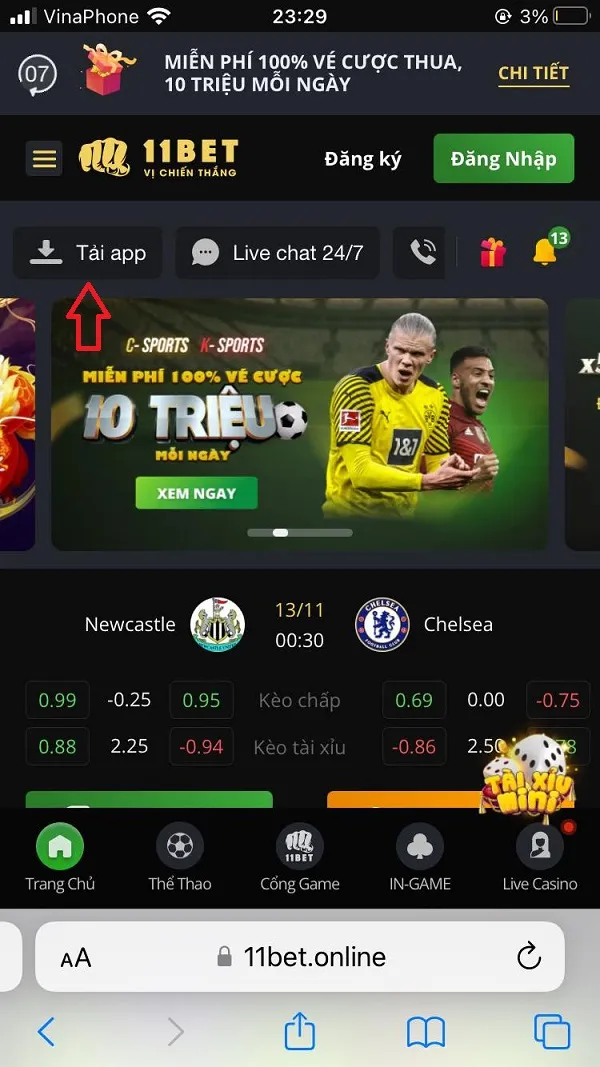Tap the CHI TIẾT link
600x1067 pixels.
tap(533, 73)
